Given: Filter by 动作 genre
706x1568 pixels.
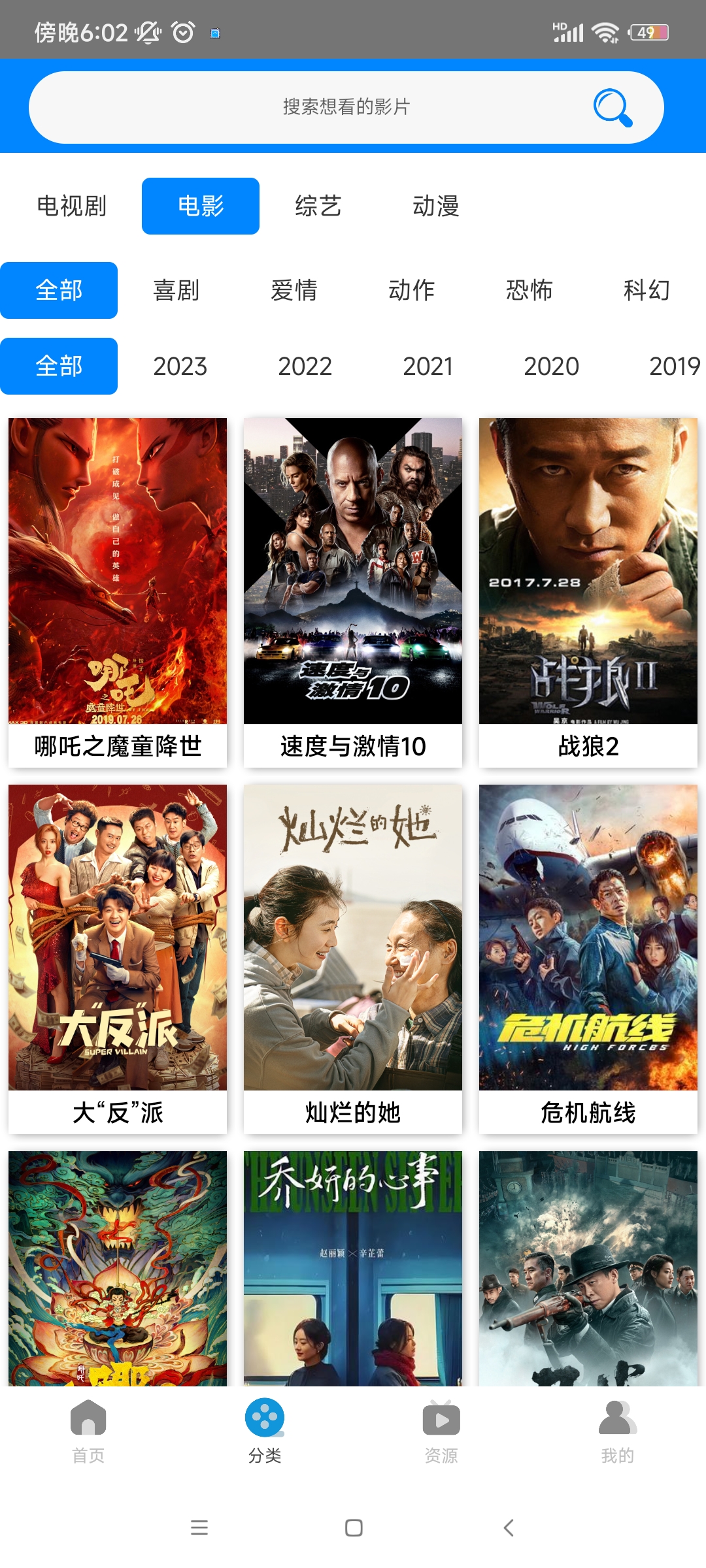Looking at the screenshot, I should coord(412,291).
